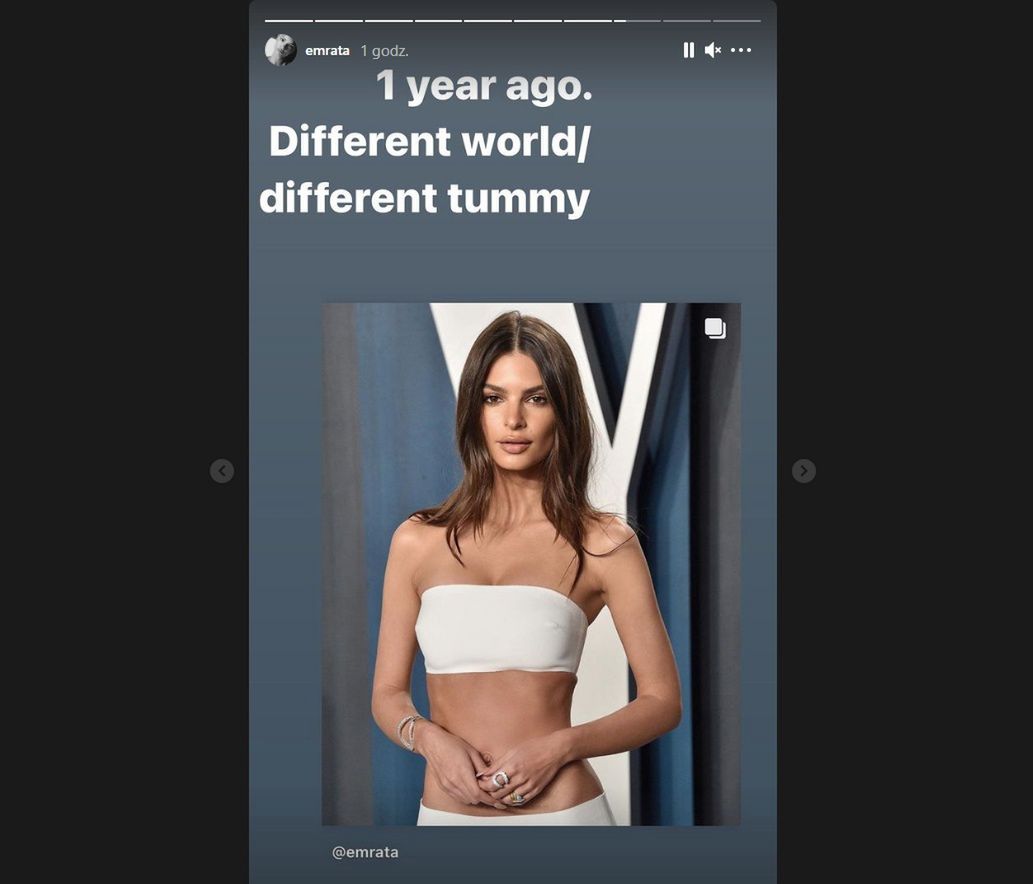The height and width of the screenshot is (884, 1033).
Task: Pause the emrata story
Action: tap(688, 50)
